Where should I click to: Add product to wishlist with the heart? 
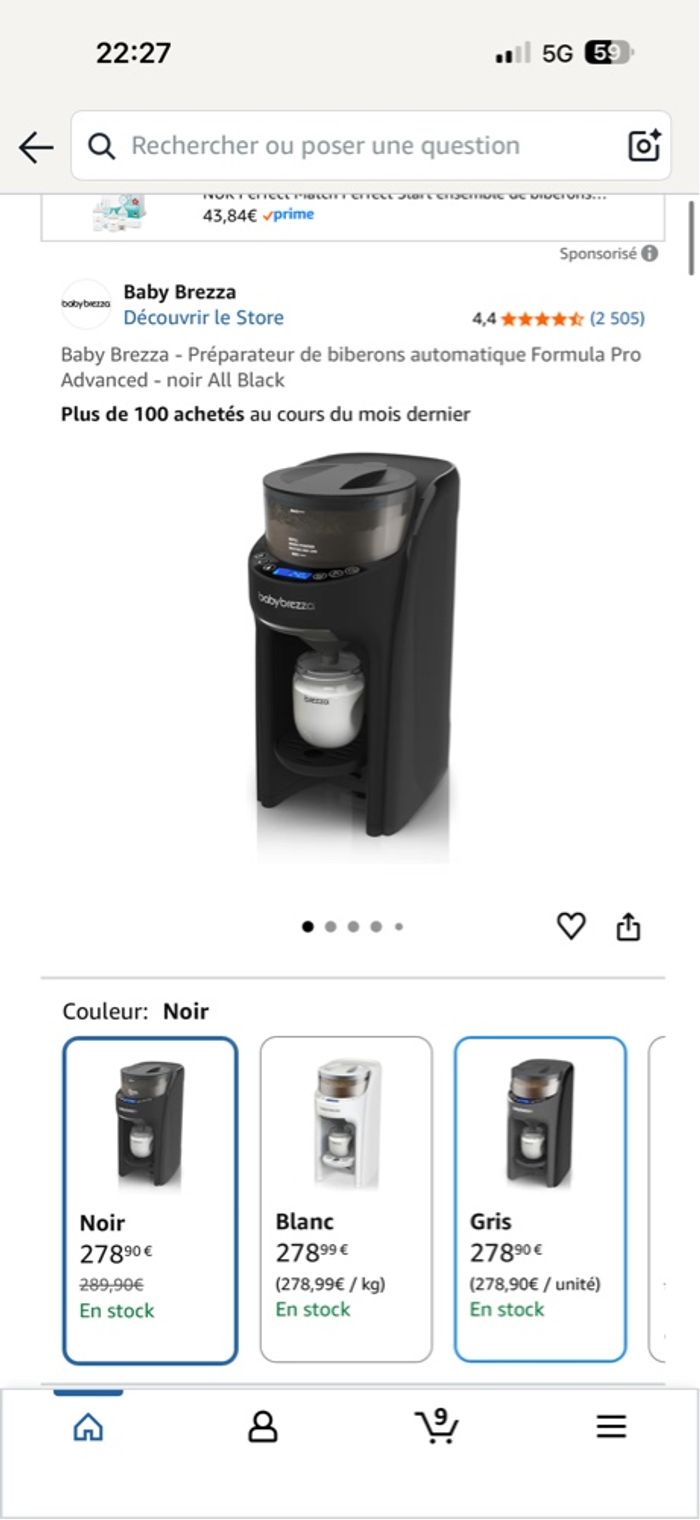570,927
